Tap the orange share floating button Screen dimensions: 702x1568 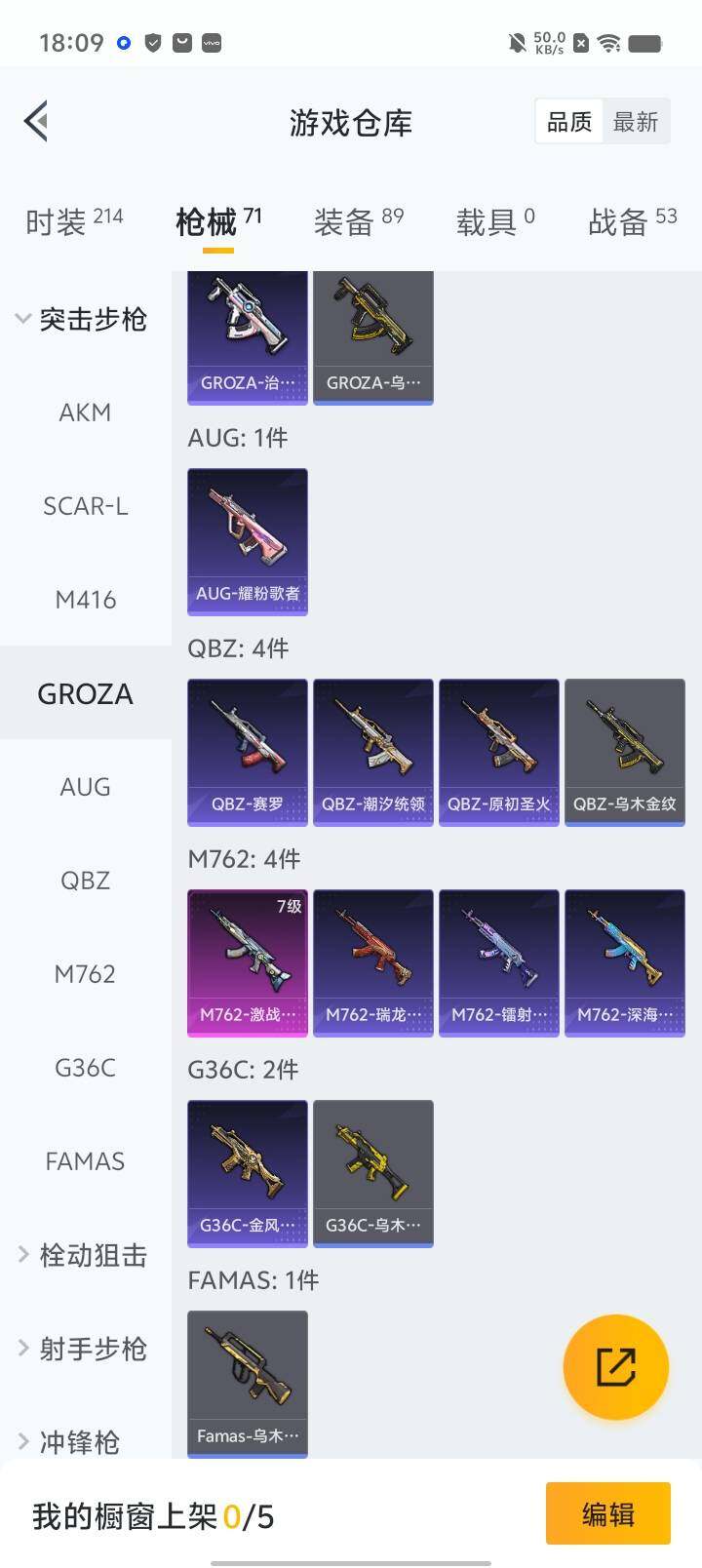point(616,1366)
